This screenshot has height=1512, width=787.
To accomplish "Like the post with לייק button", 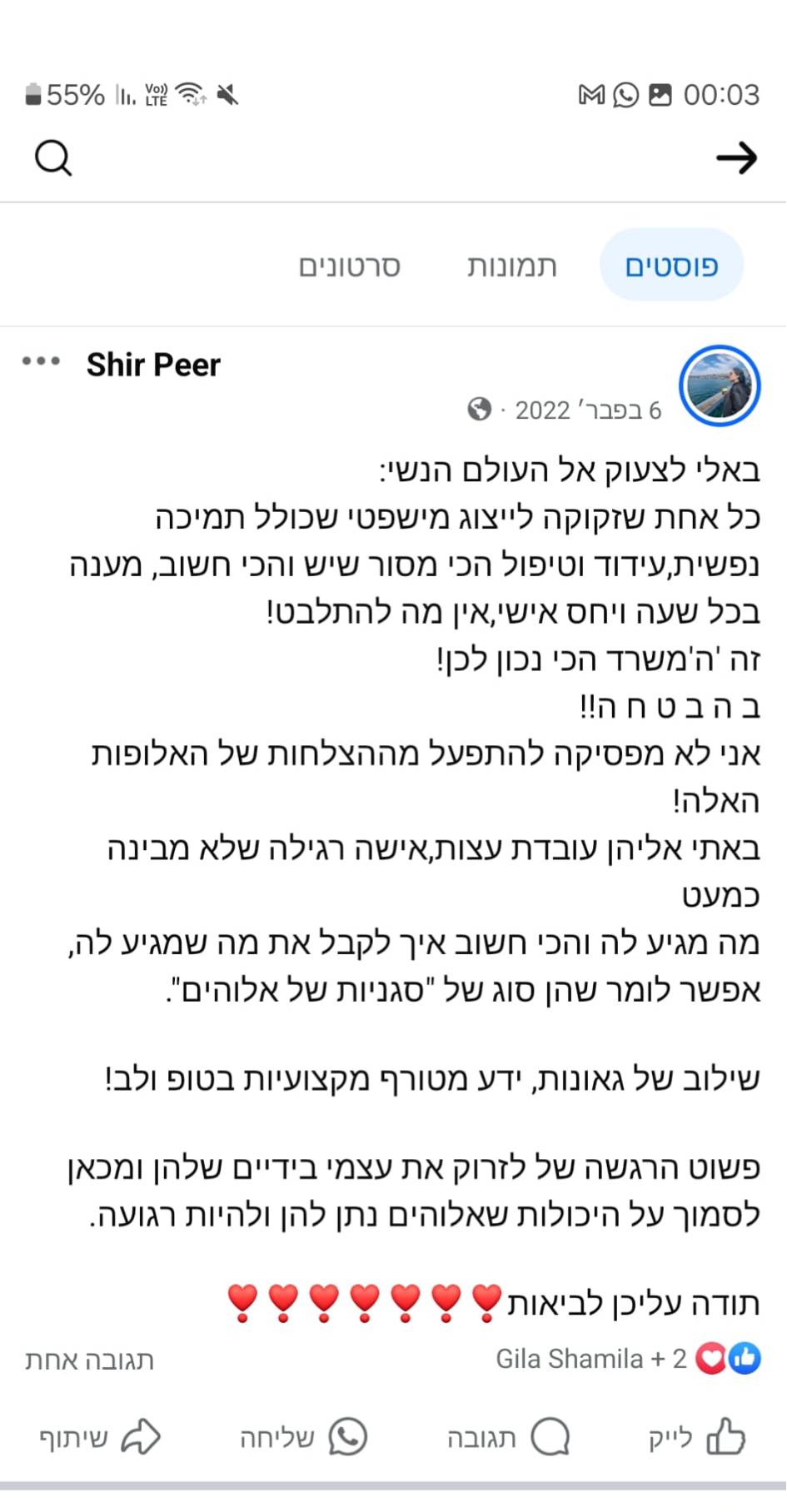I will [696, 1437].
